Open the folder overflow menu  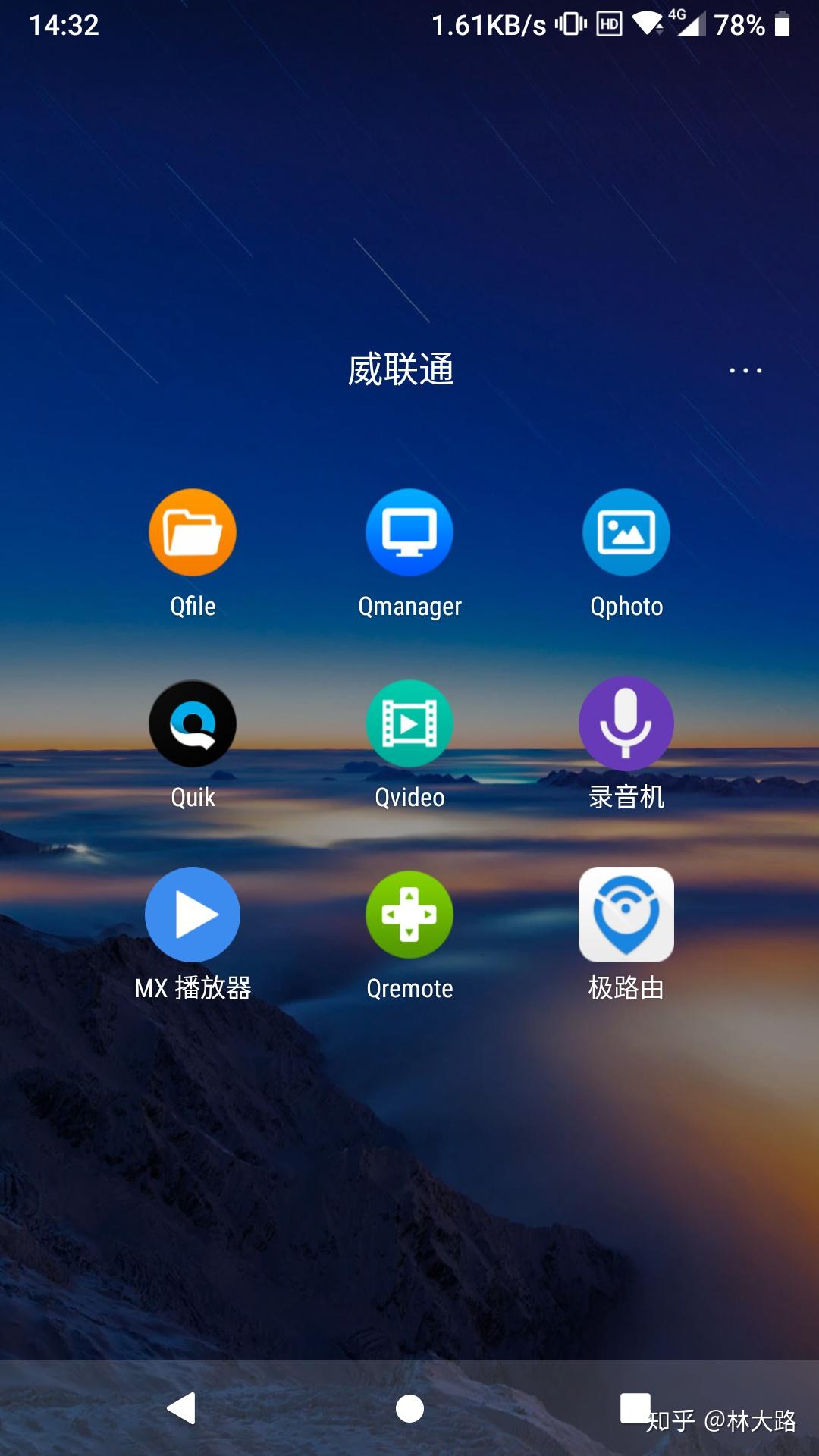coord(743,371)
